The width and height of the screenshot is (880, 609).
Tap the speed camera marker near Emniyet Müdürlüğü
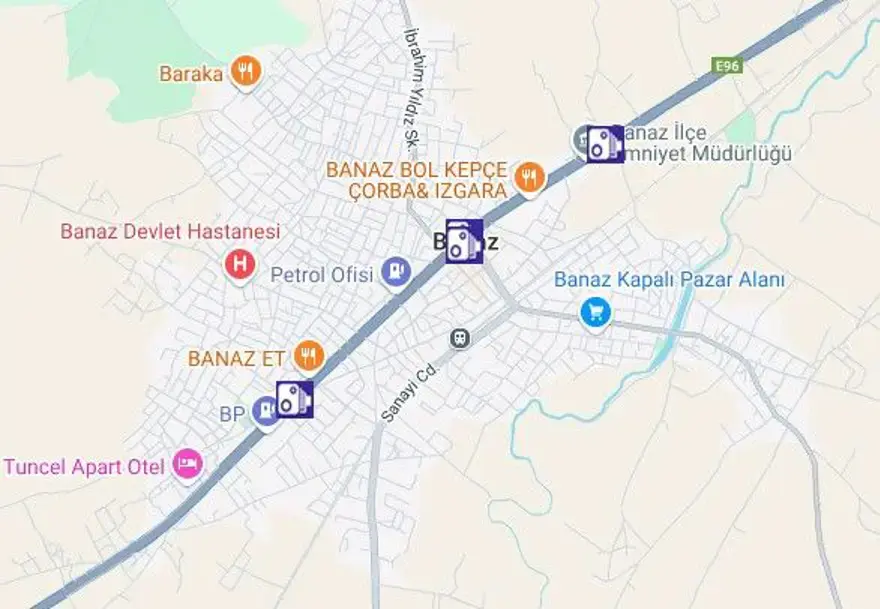[605, 144]
